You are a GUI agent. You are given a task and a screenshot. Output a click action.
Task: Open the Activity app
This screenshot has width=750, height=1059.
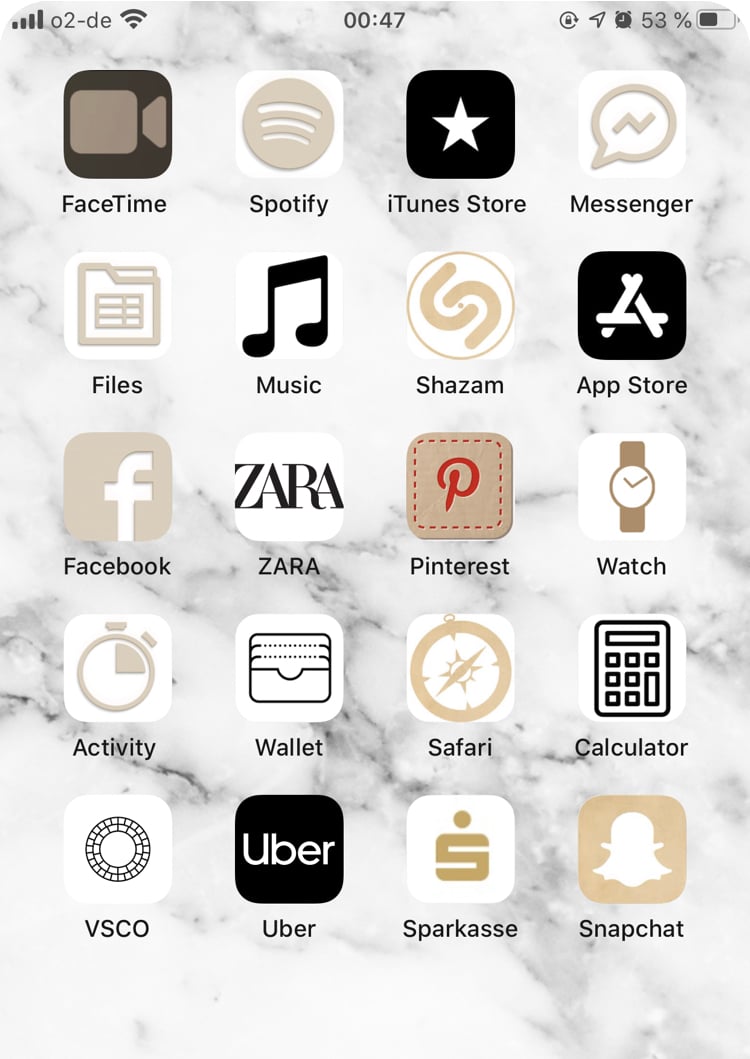[x=117, y=668]
